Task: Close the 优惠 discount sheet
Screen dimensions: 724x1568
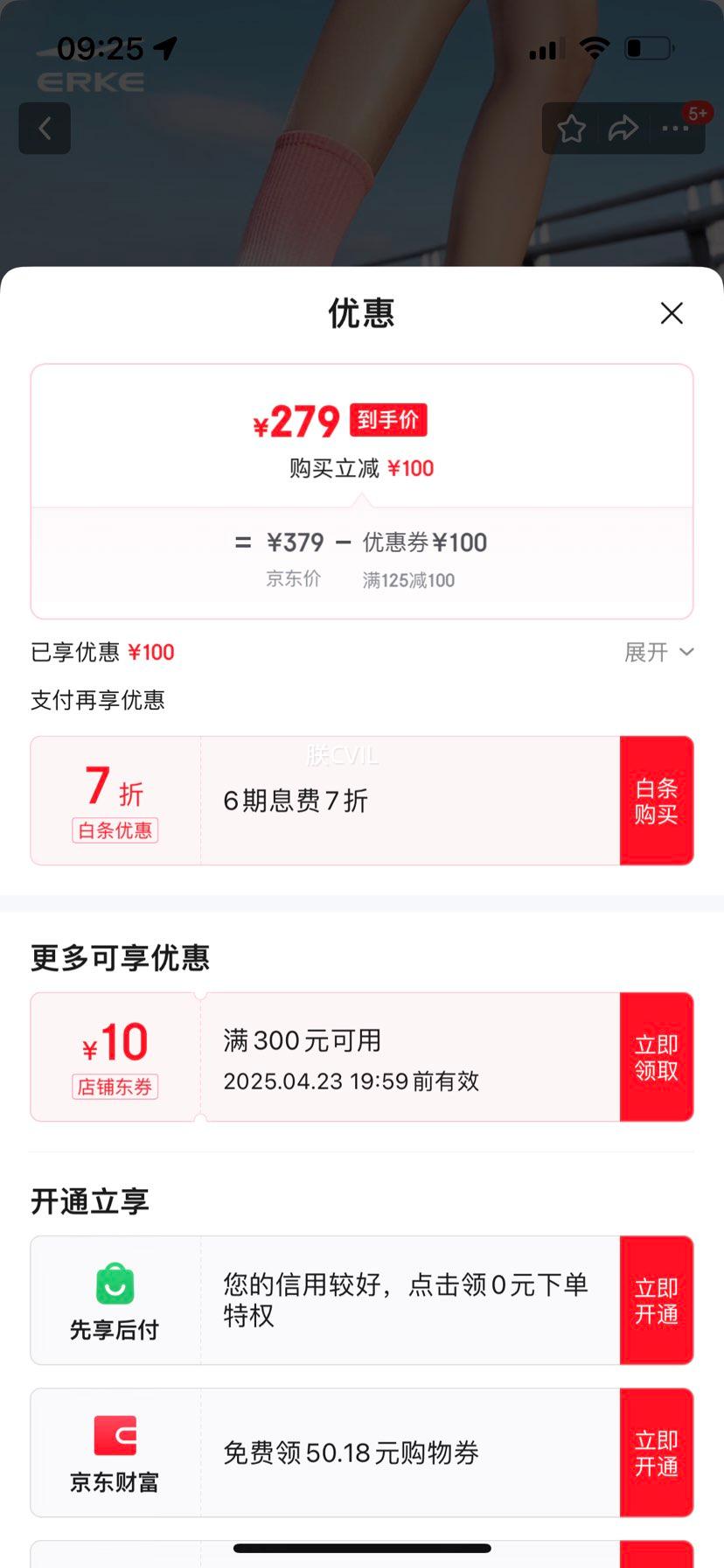Action: pyautogui.click(x=672, y=313)
